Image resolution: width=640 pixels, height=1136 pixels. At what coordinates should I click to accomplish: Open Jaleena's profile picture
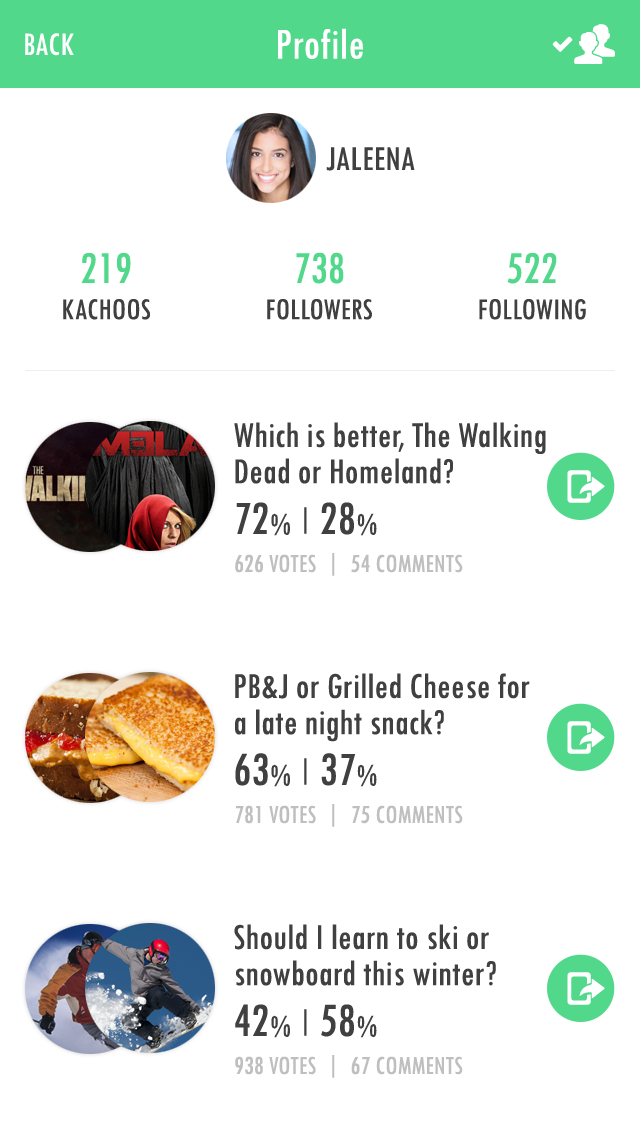tap(271, 158)
